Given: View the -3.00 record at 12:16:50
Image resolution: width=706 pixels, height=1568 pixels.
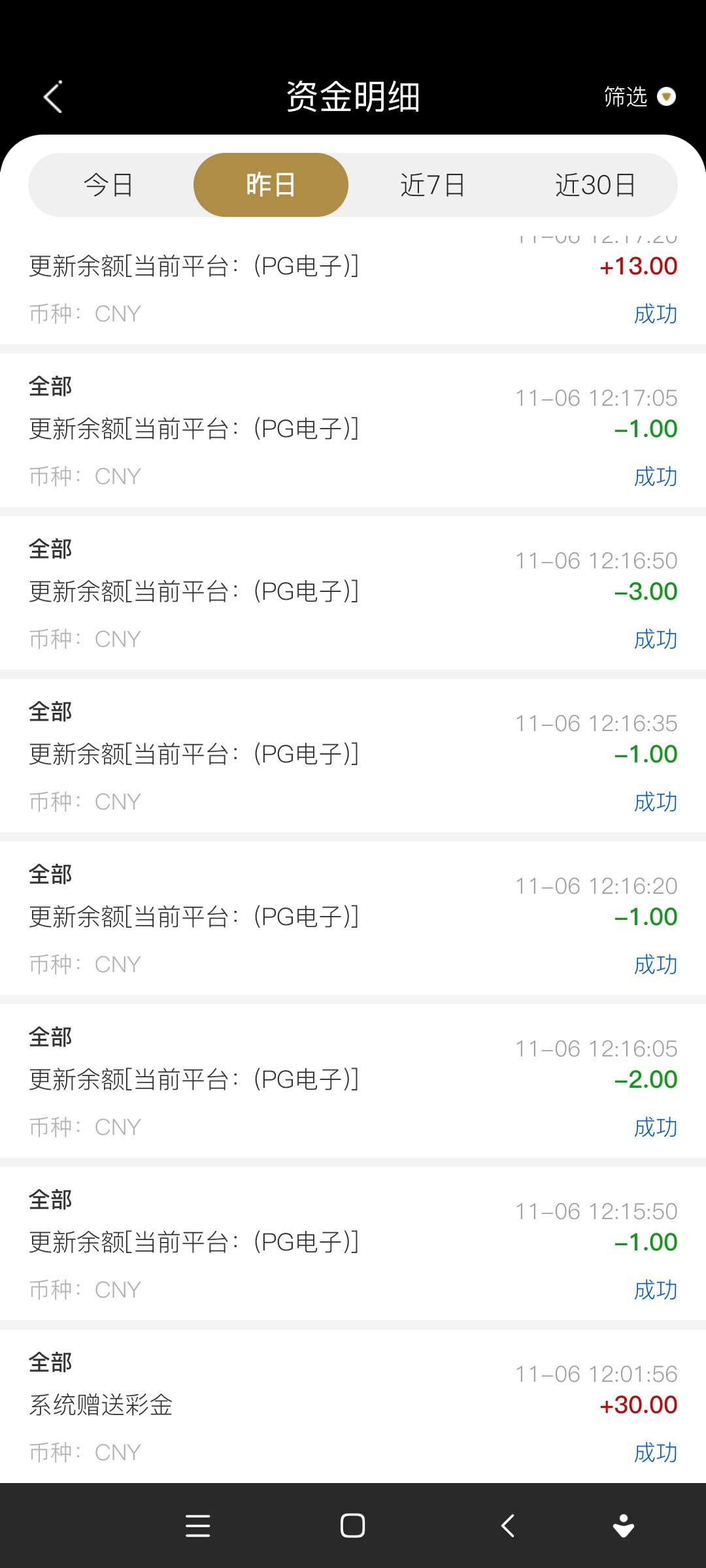Looking at the screenshot, I should [353, 593].
